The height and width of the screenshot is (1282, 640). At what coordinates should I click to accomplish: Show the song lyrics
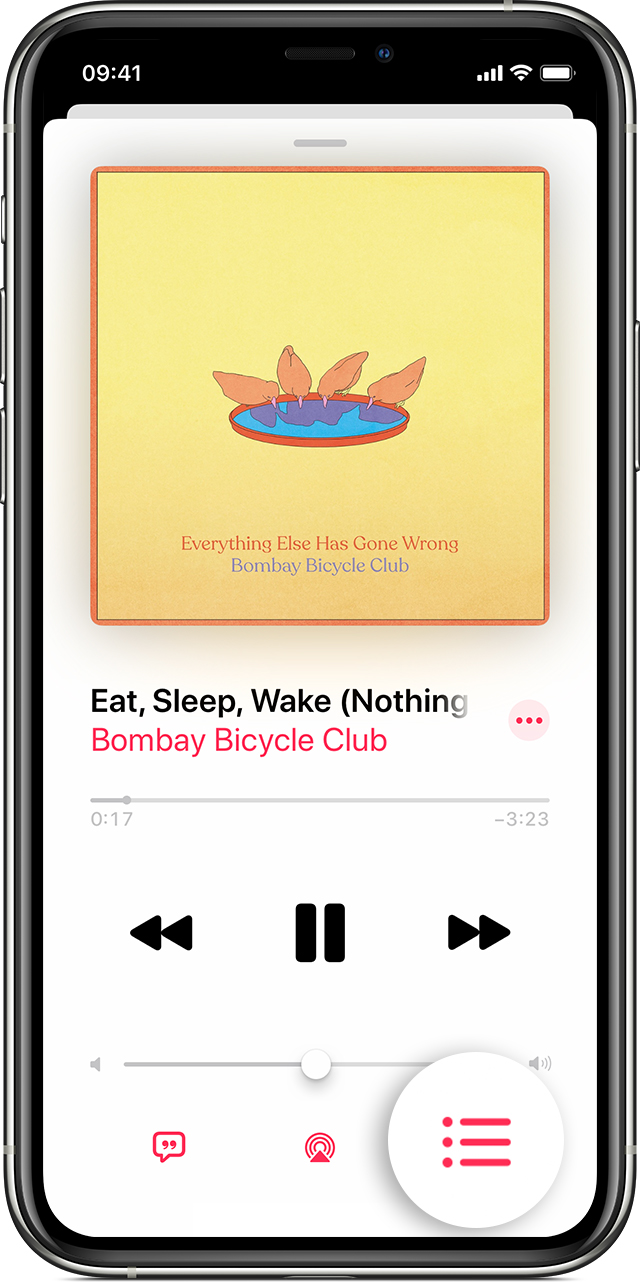(169, 1146)
